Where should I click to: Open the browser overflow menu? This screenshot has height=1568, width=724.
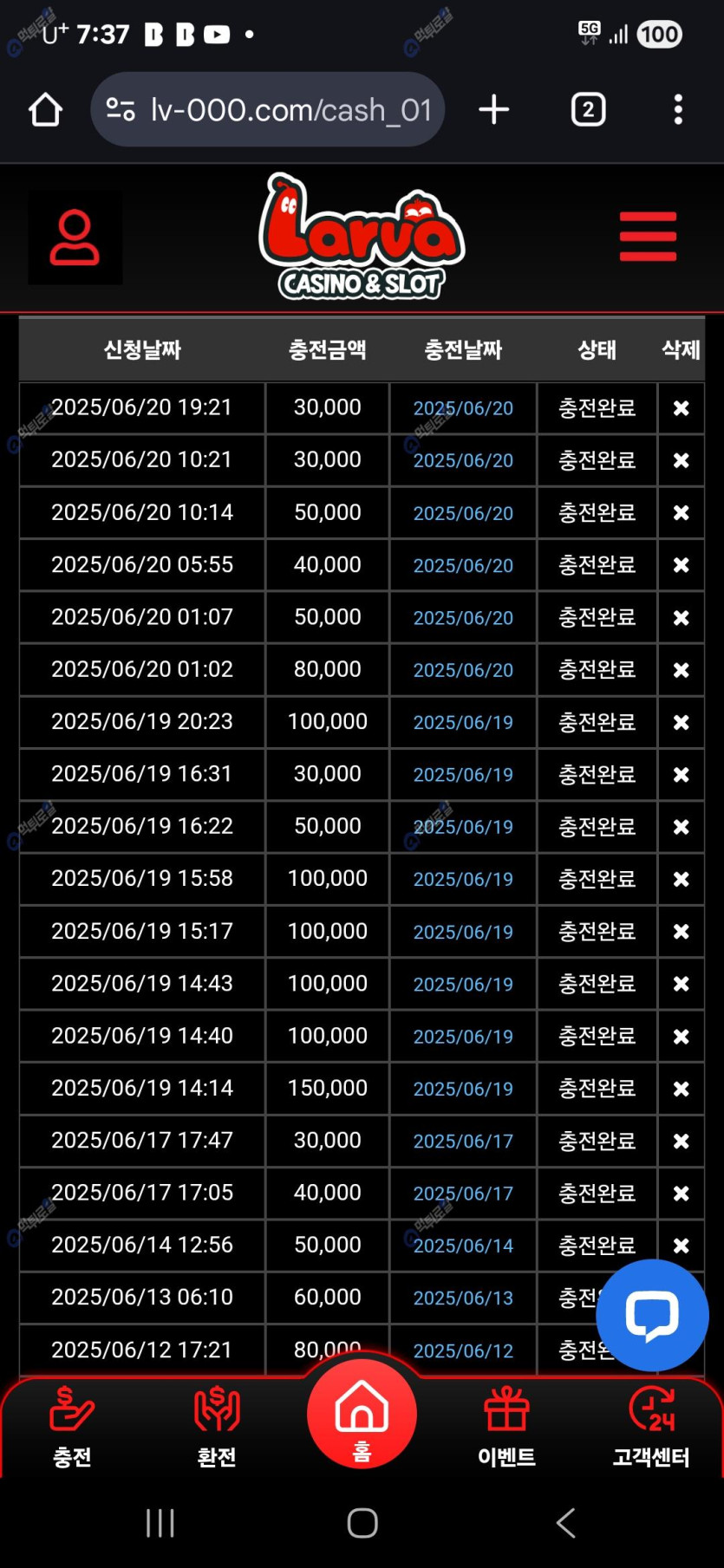[x=678, y=110]
